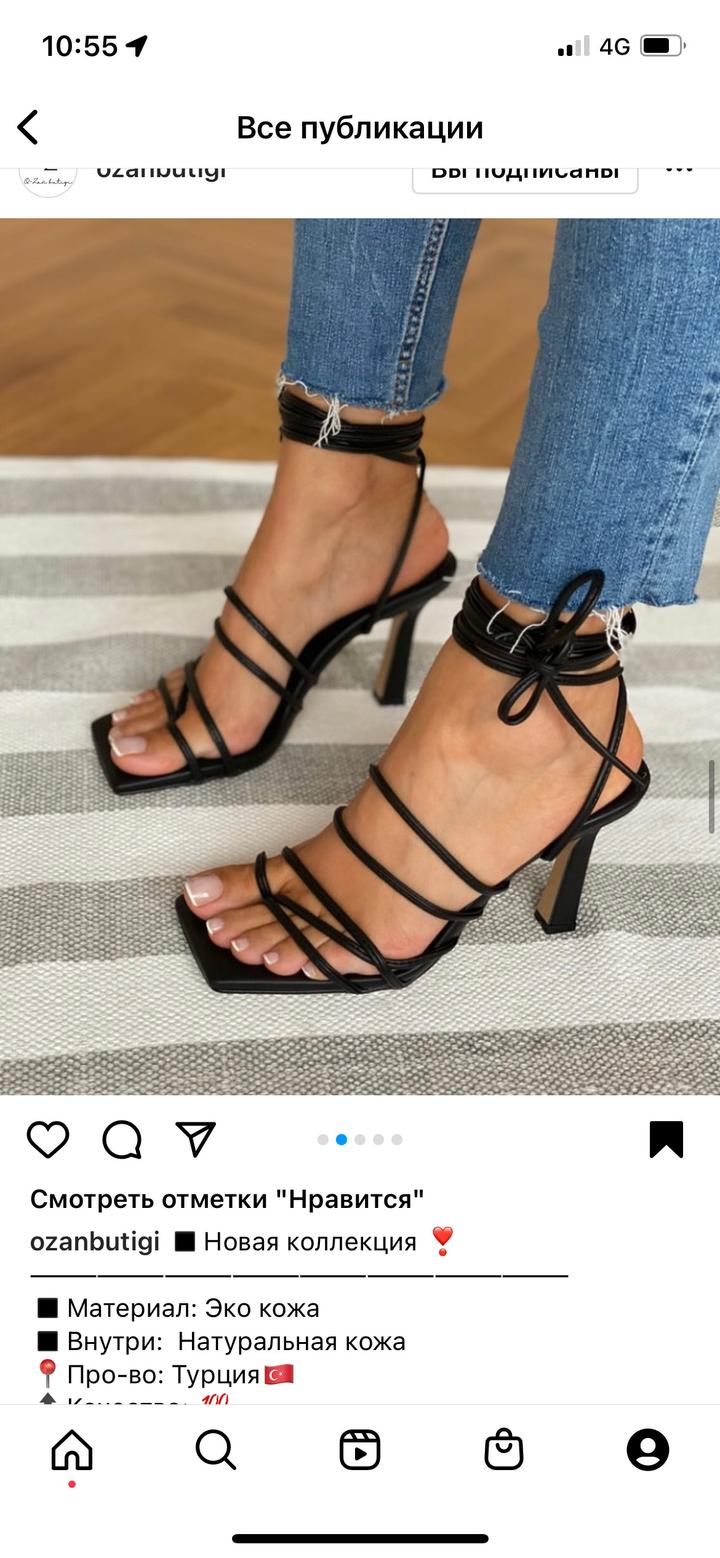Like this sandals post
720x1558 pixels.
coord(47,1139)
